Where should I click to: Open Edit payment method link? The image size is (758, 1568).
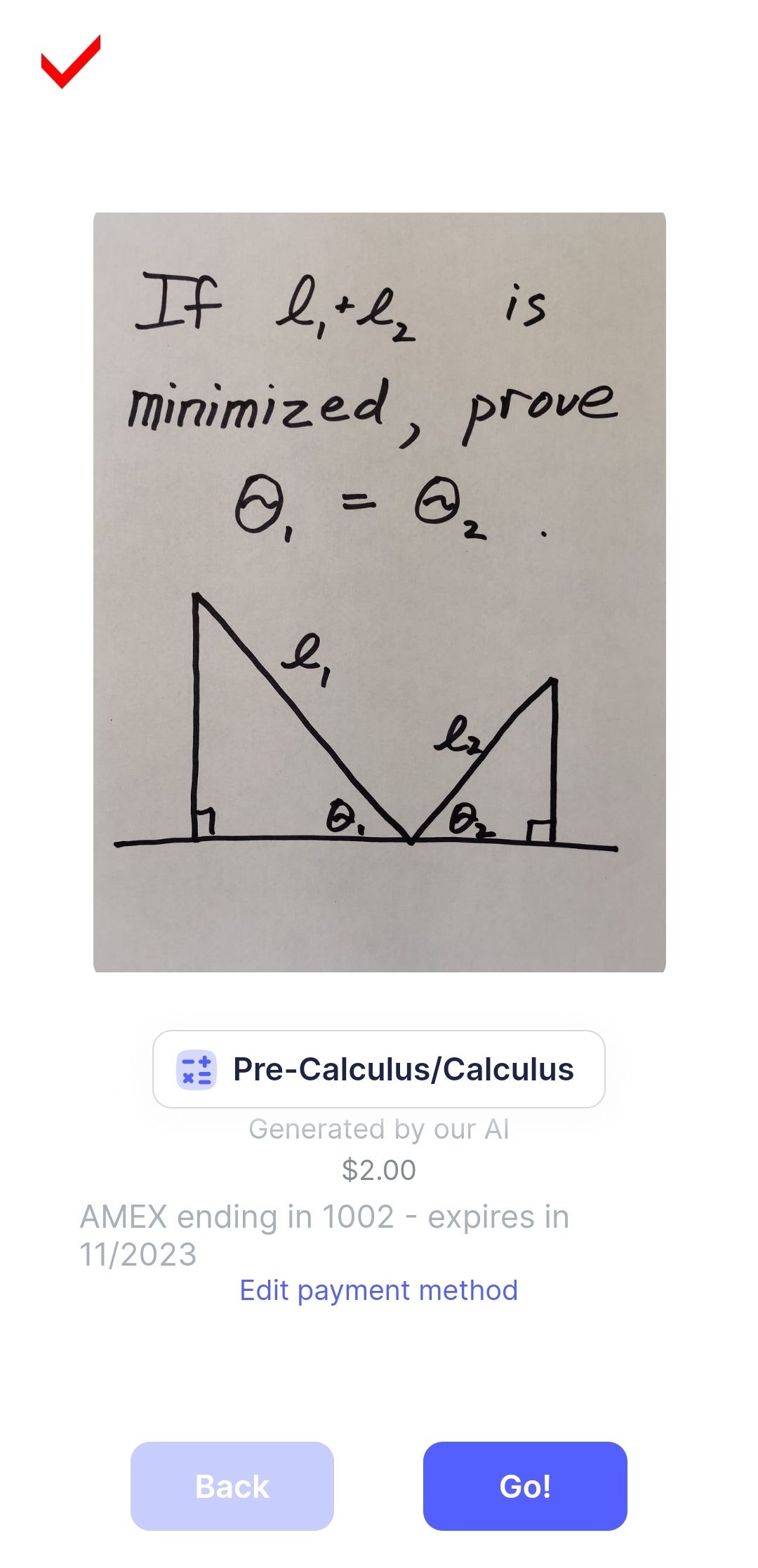pyautogui.click(x=378, y=1289)
